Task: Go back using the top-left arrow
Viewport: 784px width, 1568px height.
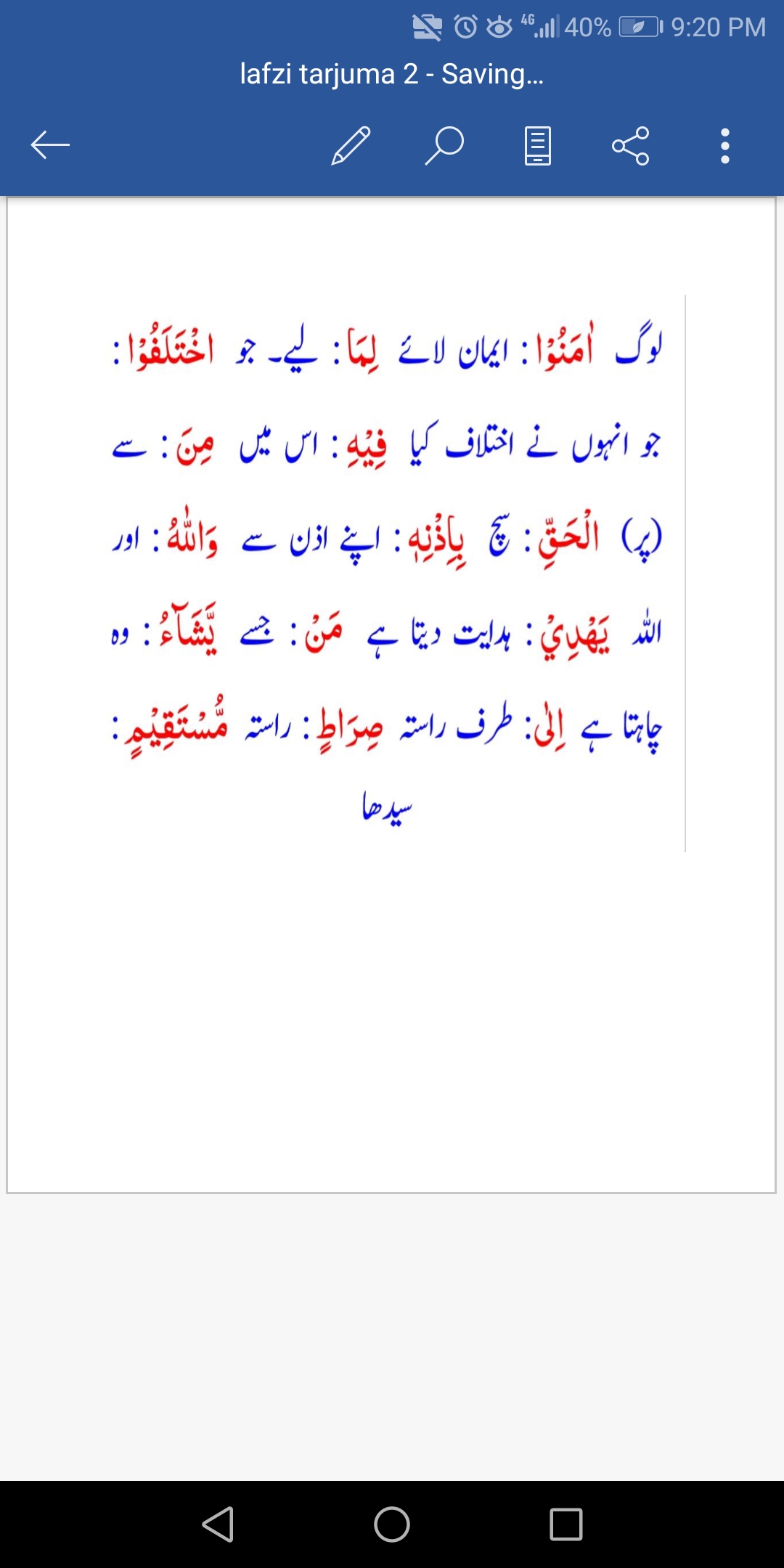Action: [x=50, y=145]
